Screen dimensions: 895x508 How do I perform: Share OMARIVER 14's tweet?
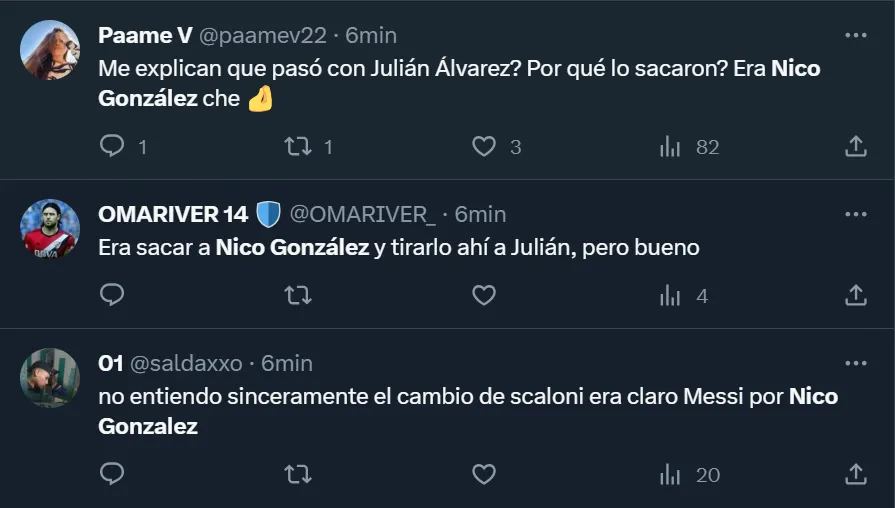(x=856, y=295)
